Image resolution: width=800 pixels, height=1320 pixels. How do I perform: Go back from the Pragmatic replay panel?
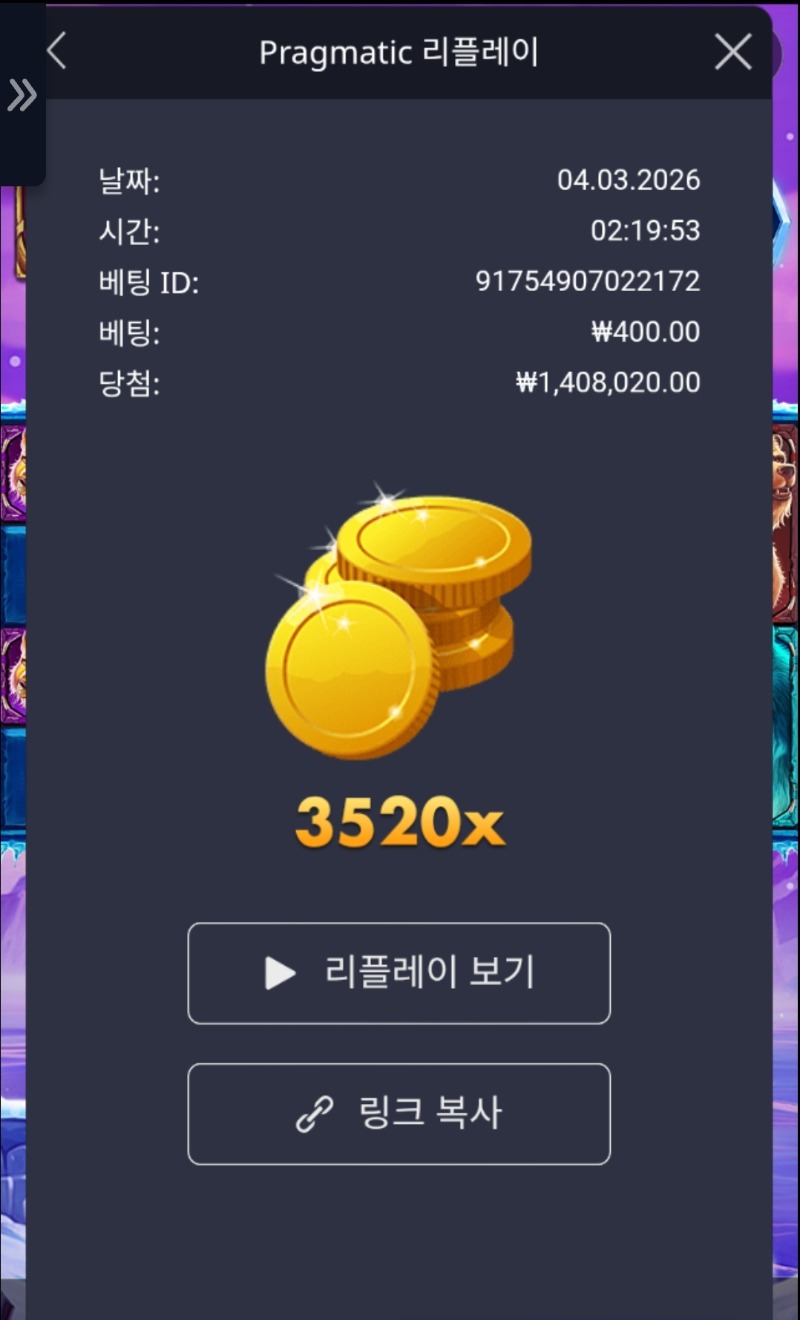point(57,51)
